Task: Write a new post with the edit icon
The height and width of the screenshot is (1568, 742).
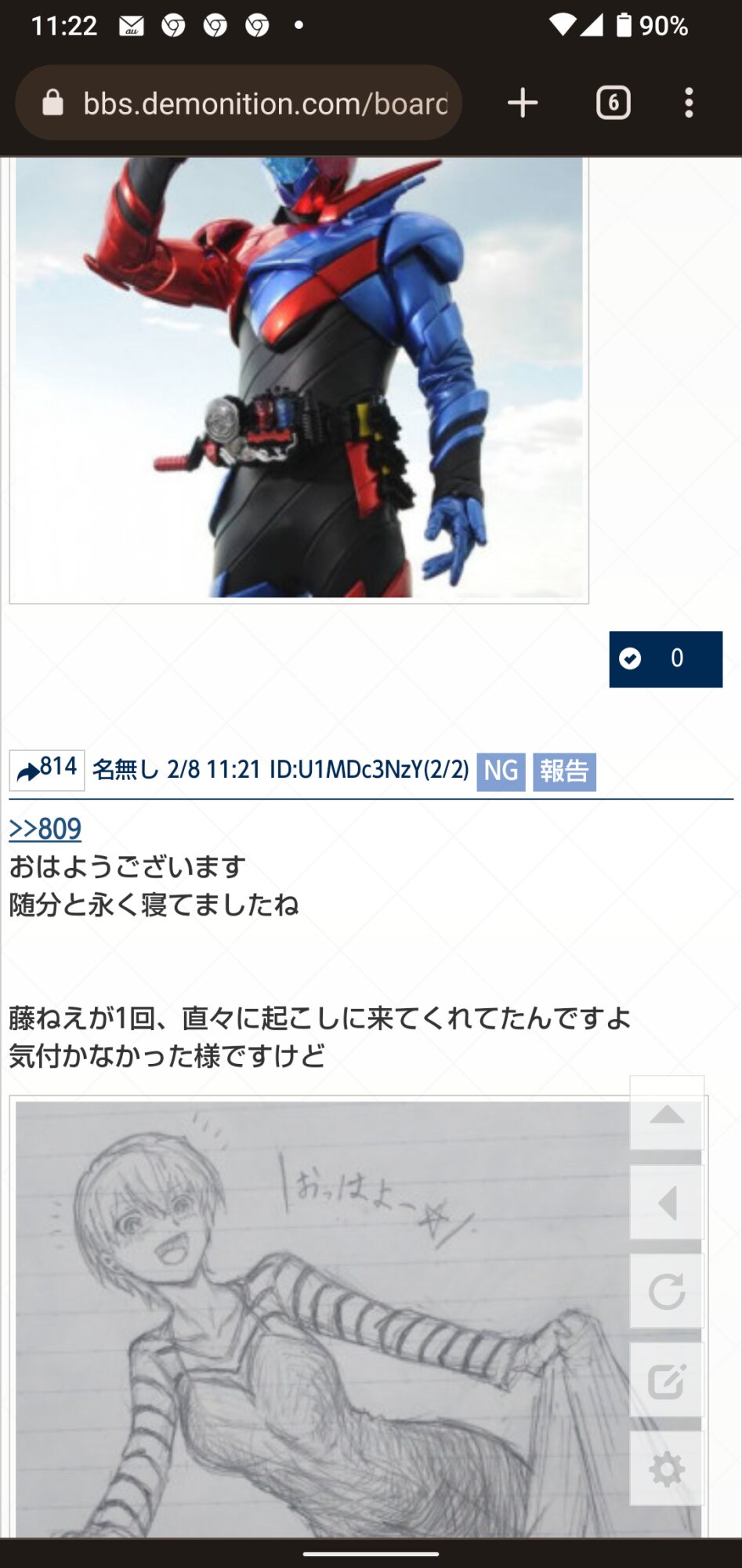Action: tap(667, 1381)
